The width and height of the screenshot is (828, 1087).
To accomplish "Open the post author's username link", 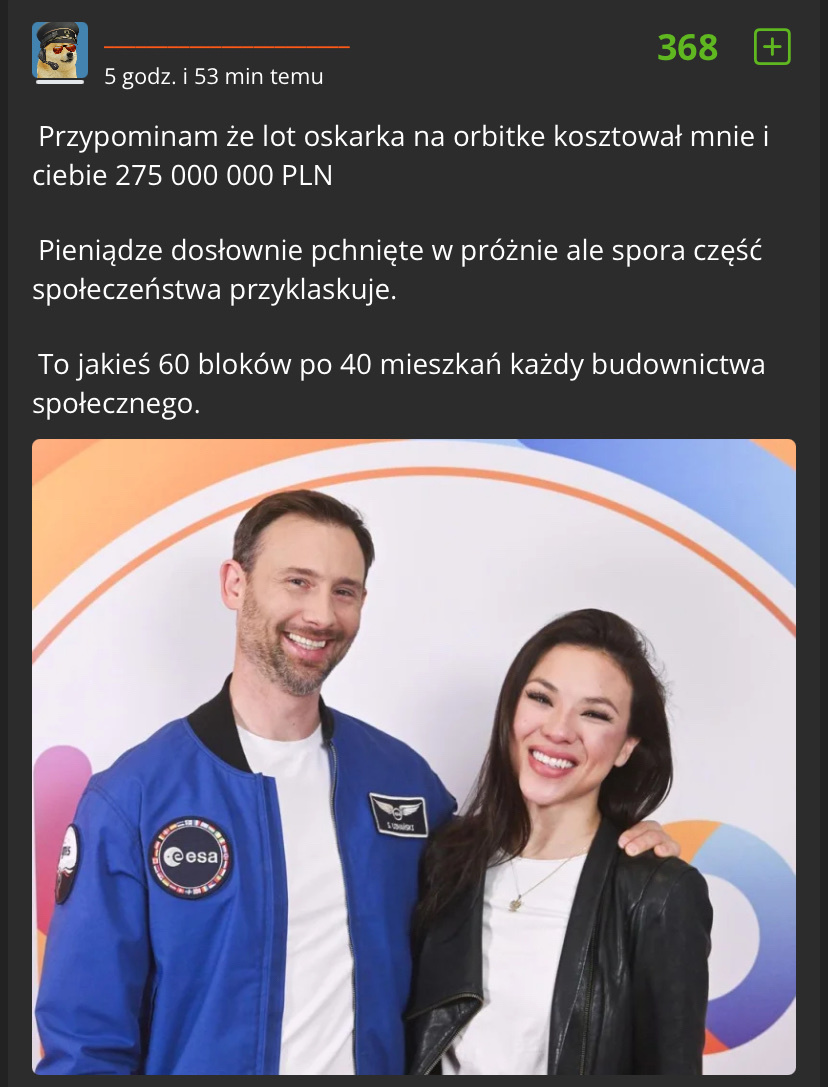I will [227, 46].
